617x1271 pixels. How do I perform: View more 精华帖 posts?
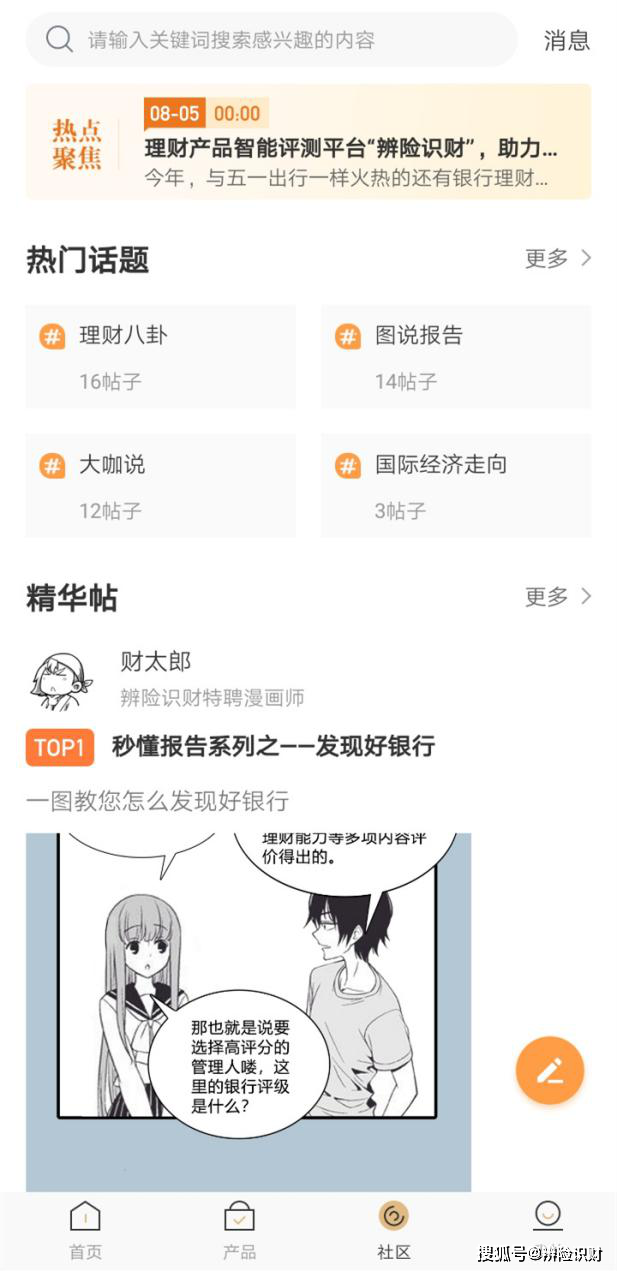(558, 597)
